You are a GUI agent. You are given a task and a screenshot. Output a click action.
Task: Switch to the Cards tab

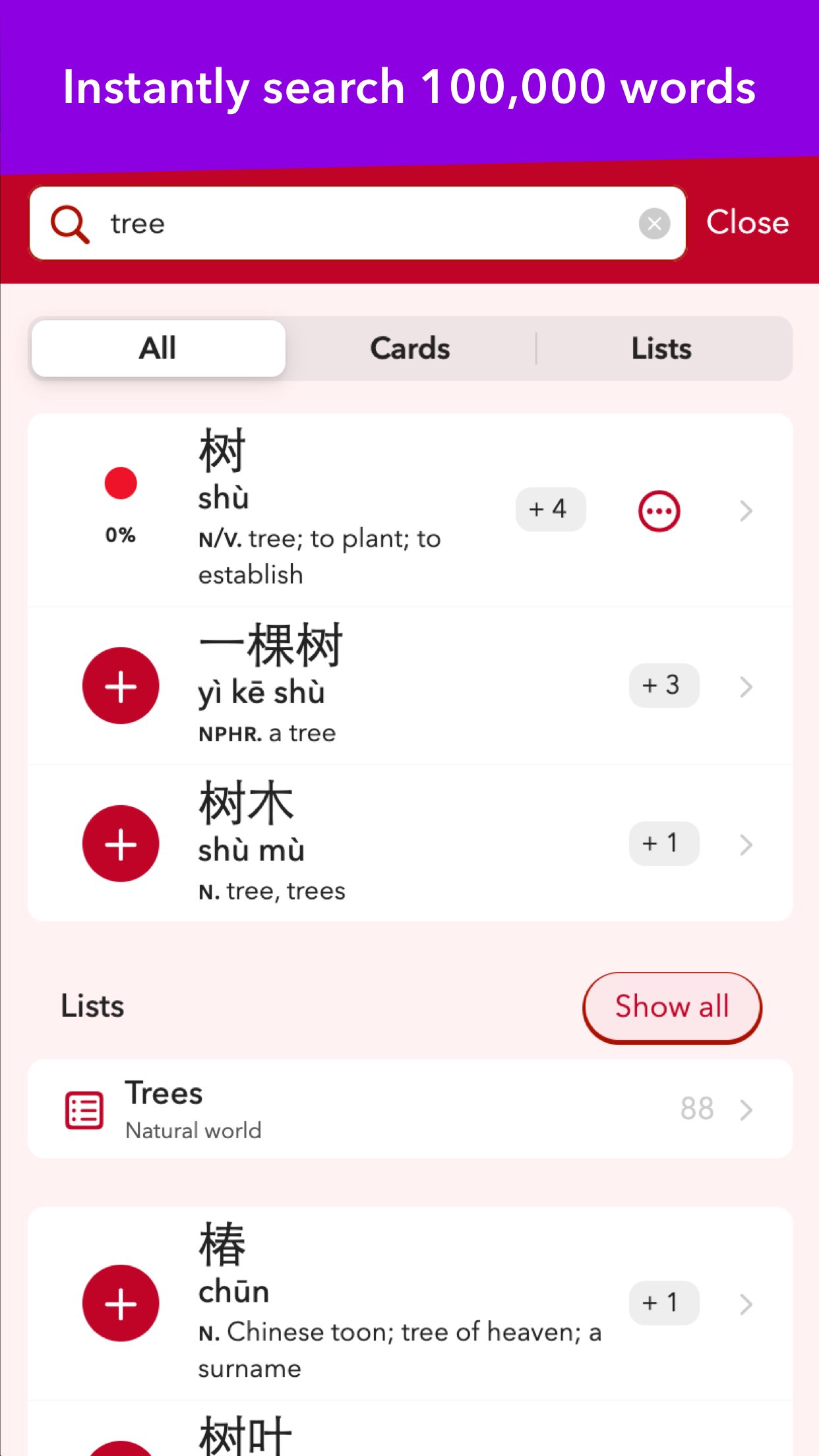coord(409,348)
